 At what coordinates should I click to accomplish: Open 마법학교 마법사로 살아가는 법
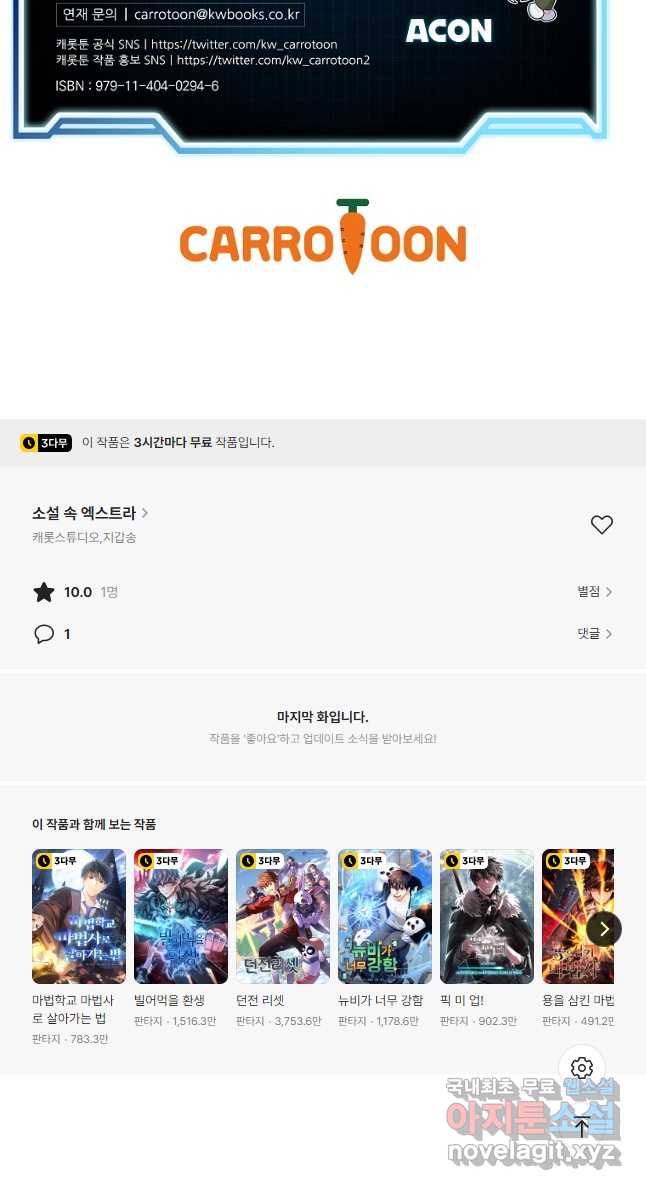point(79,917)
